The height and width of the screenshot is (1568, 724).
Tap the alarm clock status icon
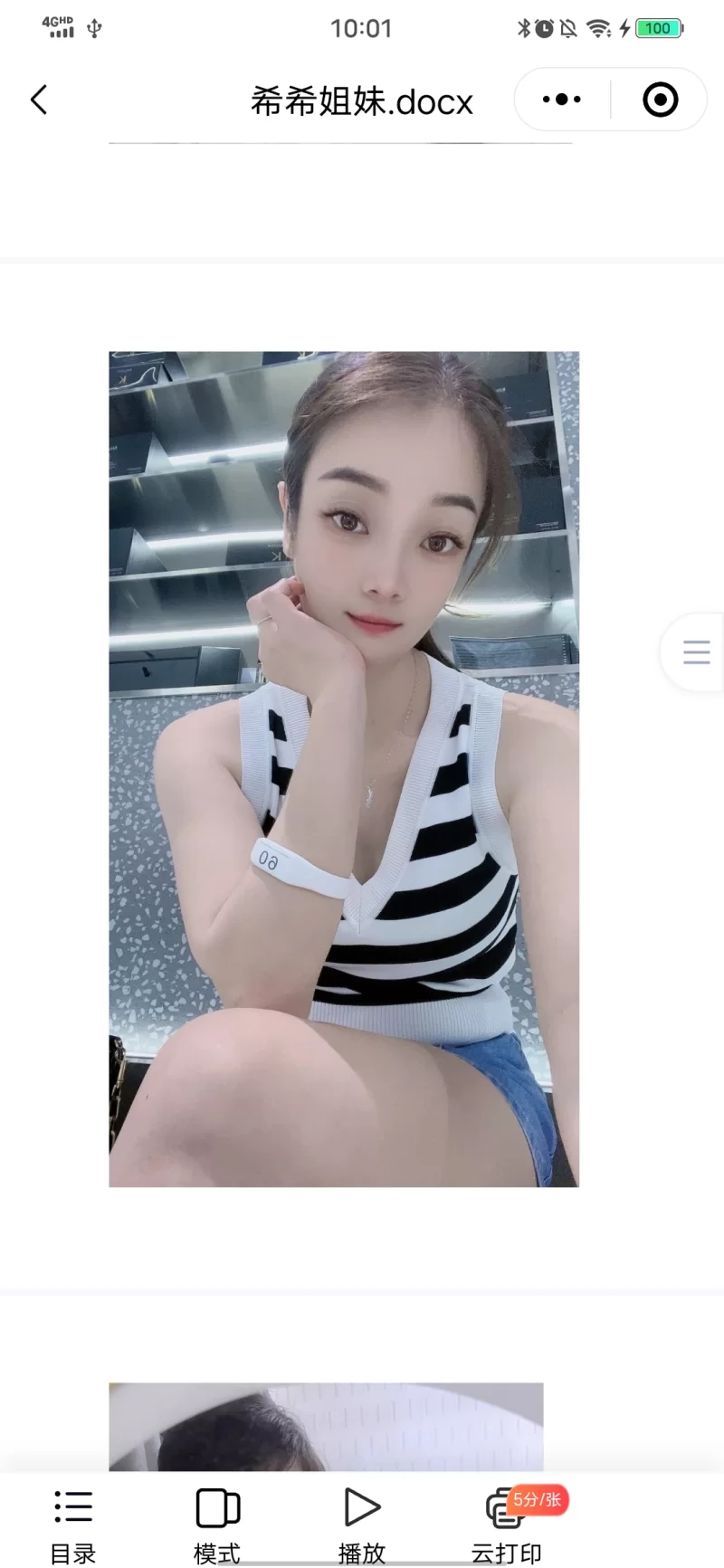(545, 28)
